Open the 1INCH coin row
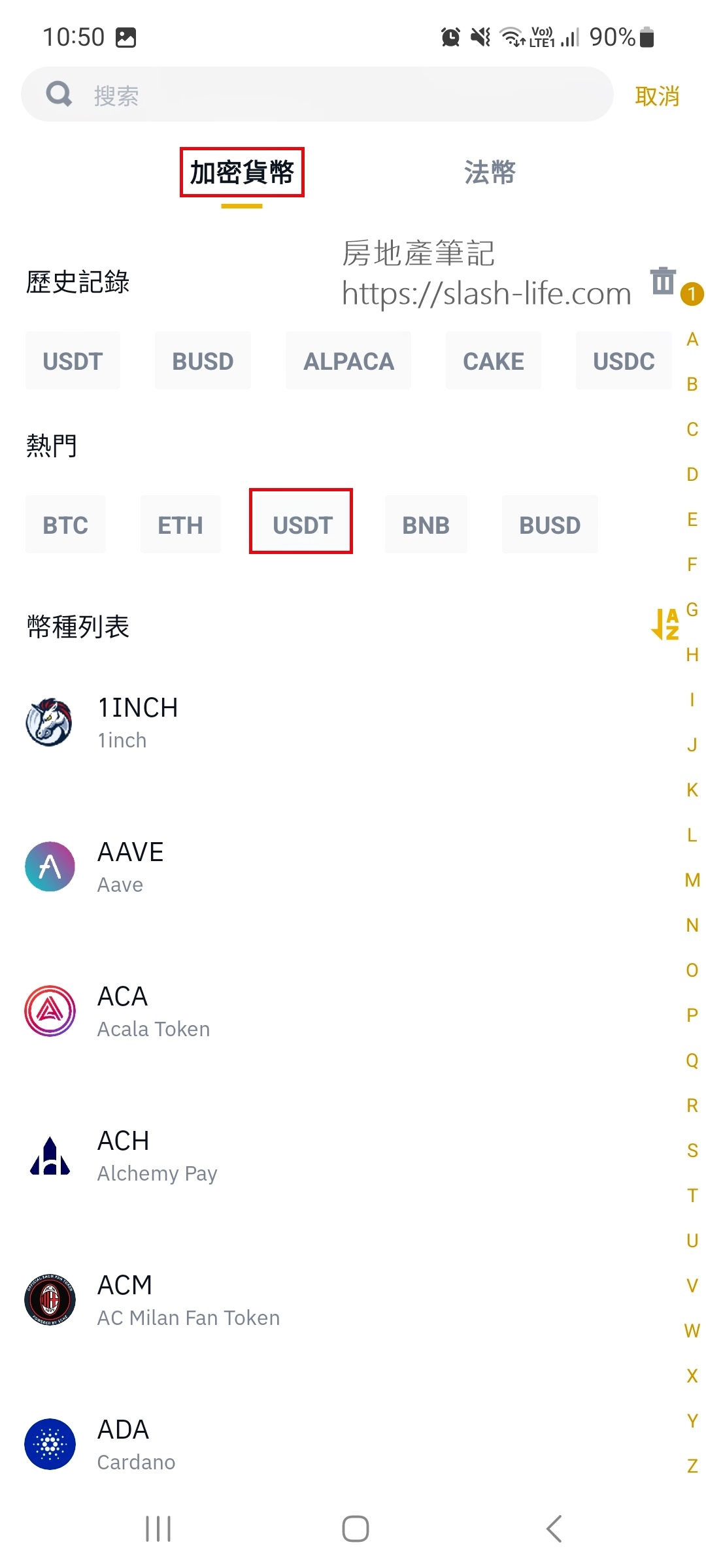 pos(340,723)
